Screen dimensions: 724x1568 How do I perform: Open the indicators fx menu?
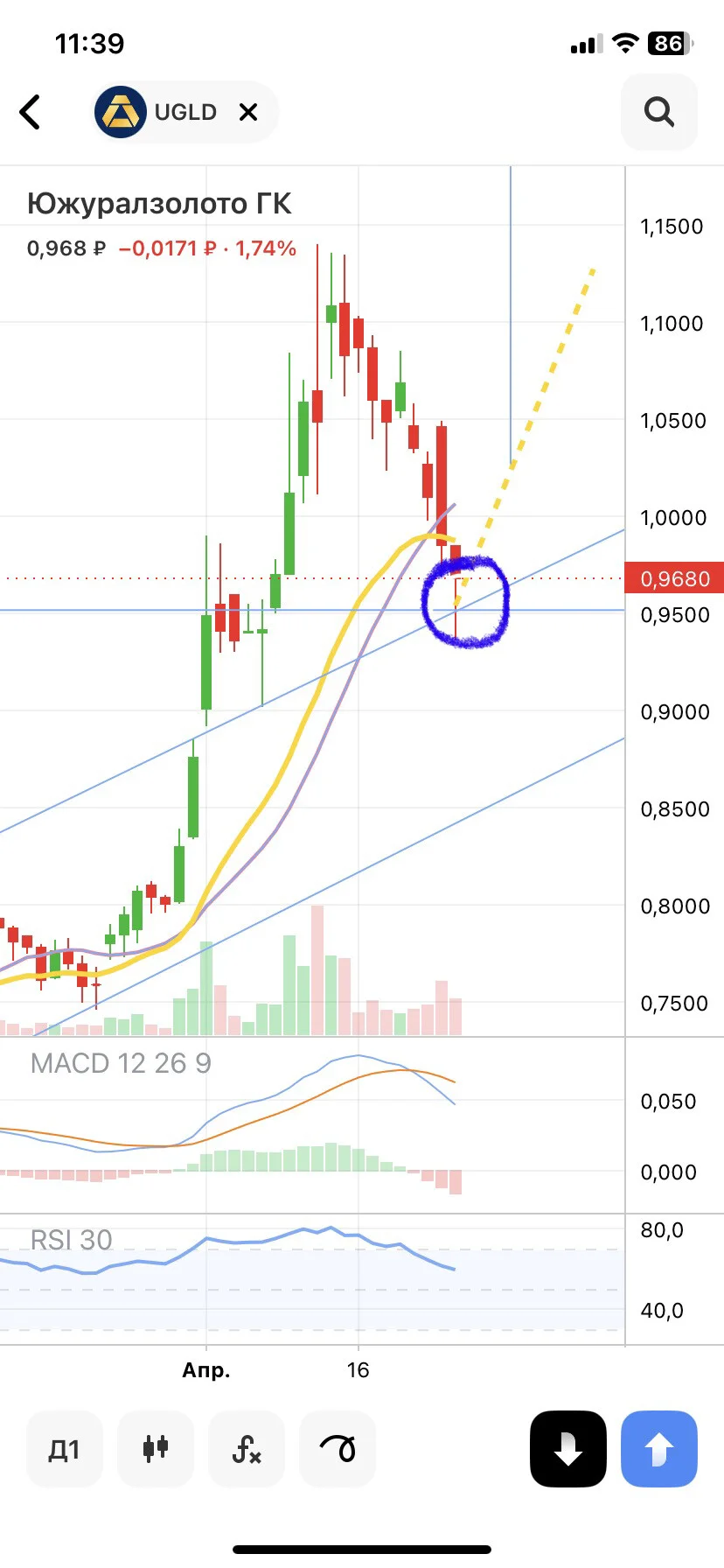pos(247,1449)
